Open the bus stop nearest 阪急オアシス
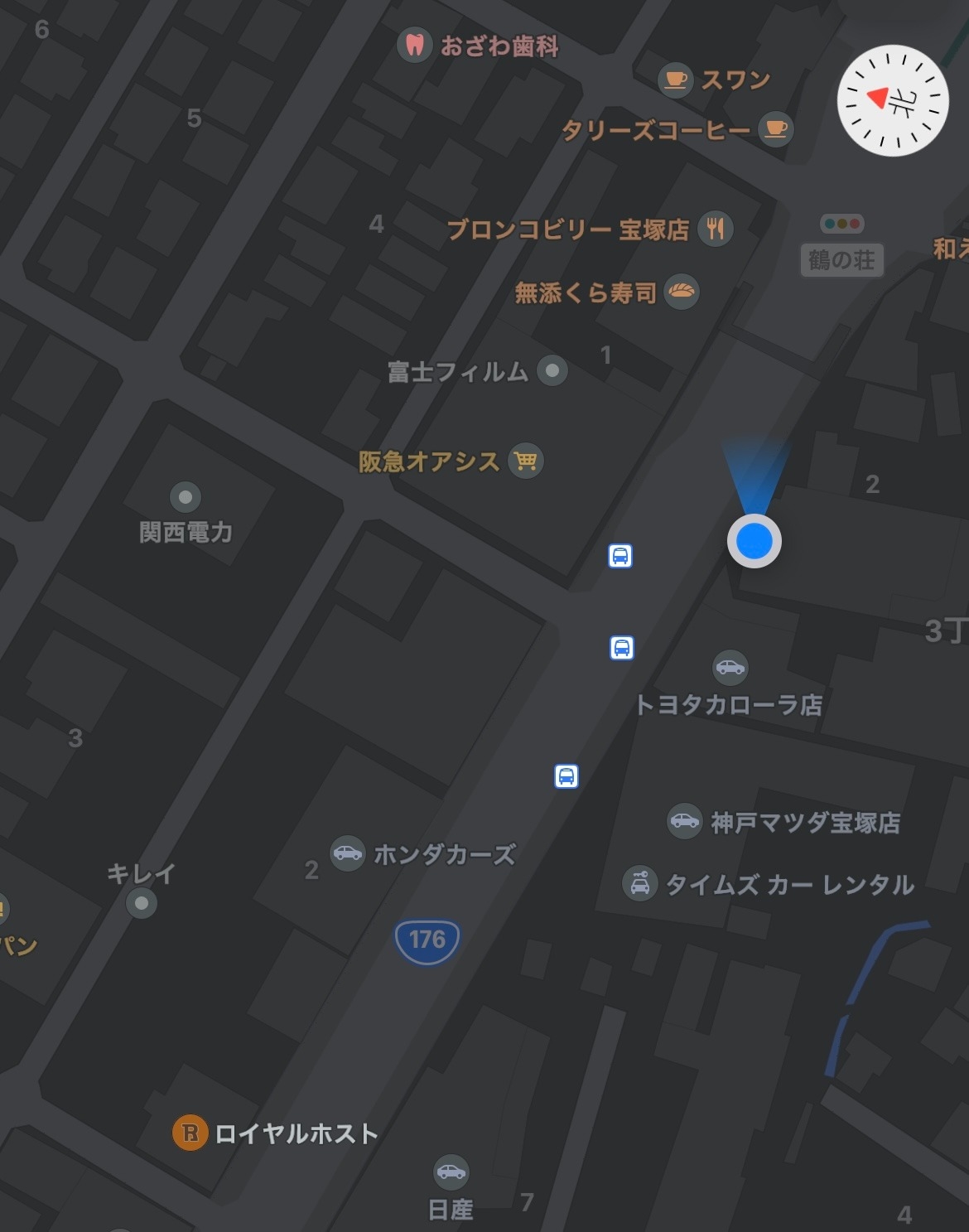This screenshot has width=969, height=1232. (620, 555)
